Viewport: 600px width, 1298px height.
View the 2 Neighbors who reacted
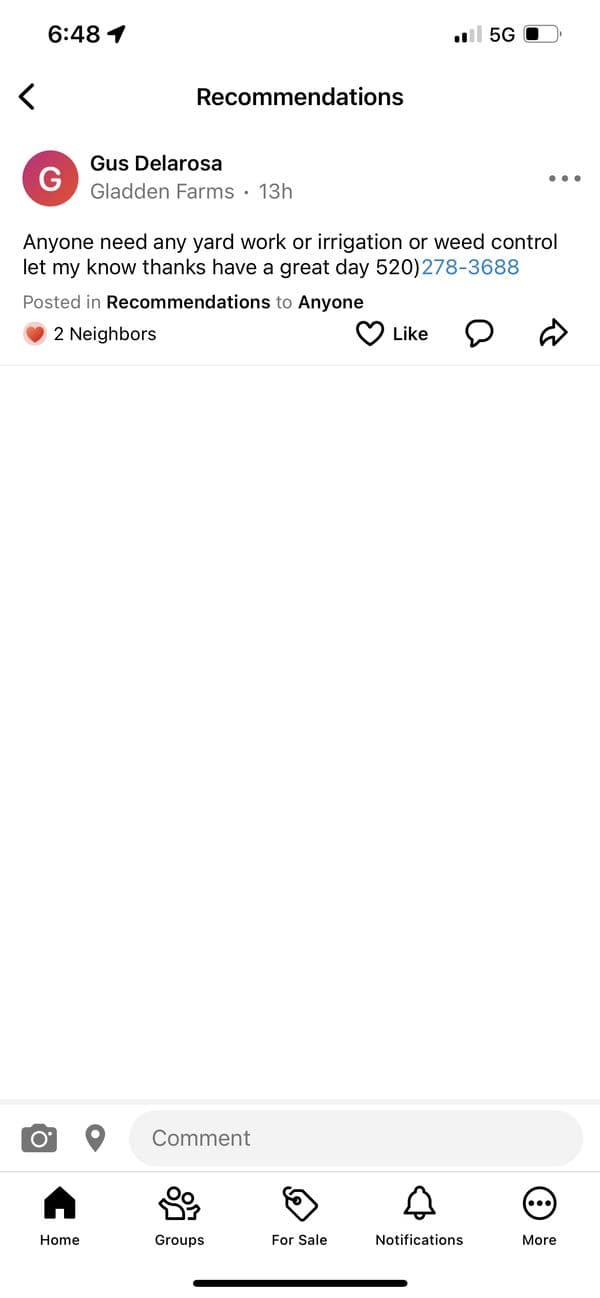click(90, 334)
